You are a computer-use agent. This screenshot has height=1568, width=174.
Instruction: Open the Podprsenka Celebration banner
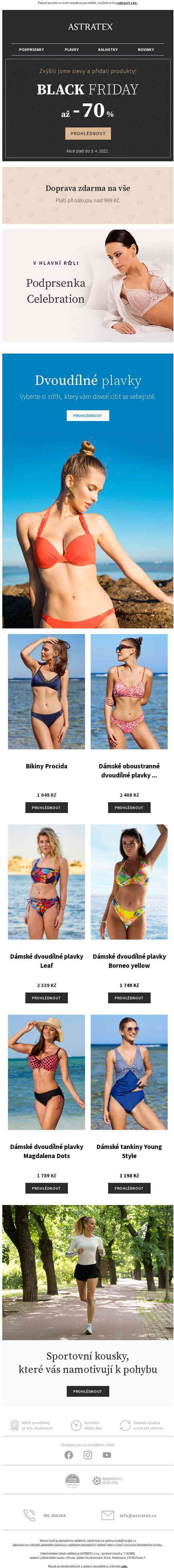coord(87,286)
